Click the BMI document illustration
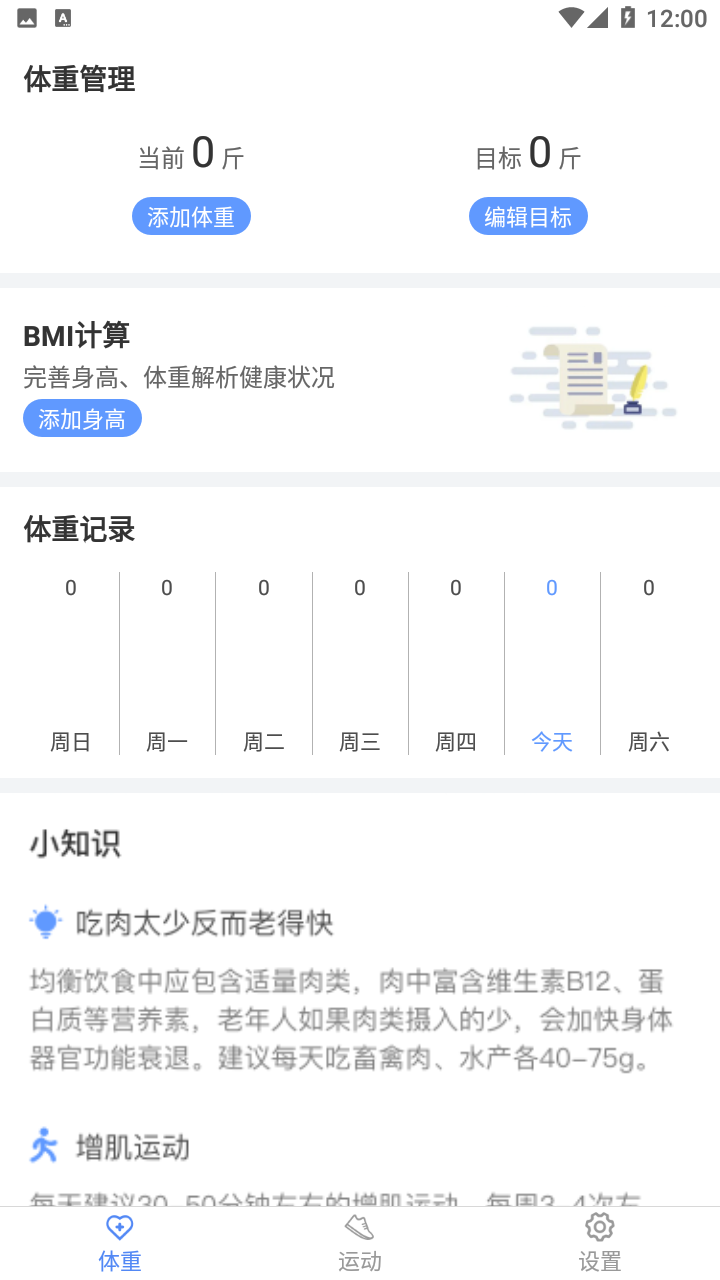This screenshot has width=720, height=1280. (592, 378)
